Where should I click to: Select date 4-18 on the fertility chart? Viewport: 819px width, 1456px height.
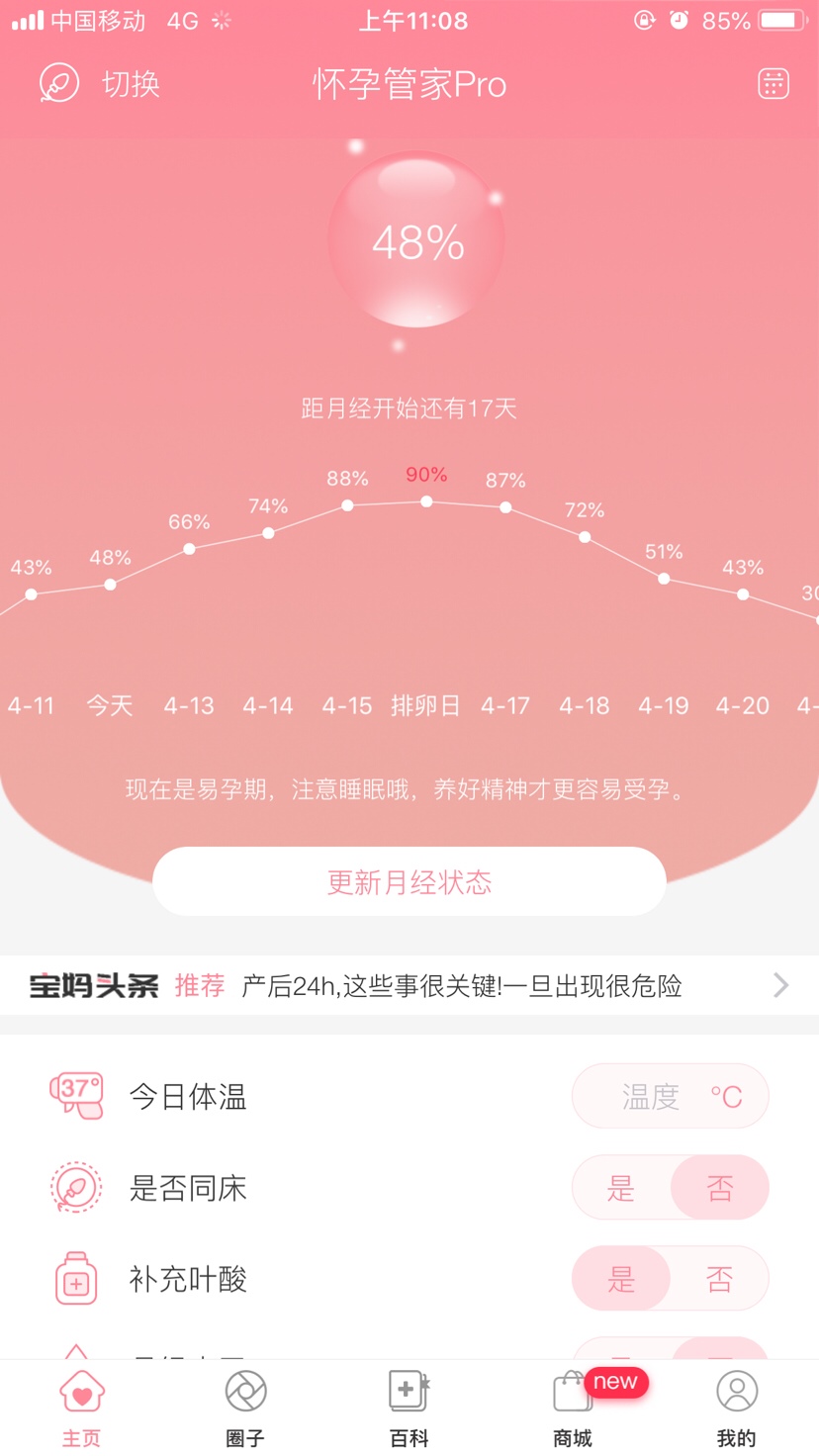(x=585, y=705)
